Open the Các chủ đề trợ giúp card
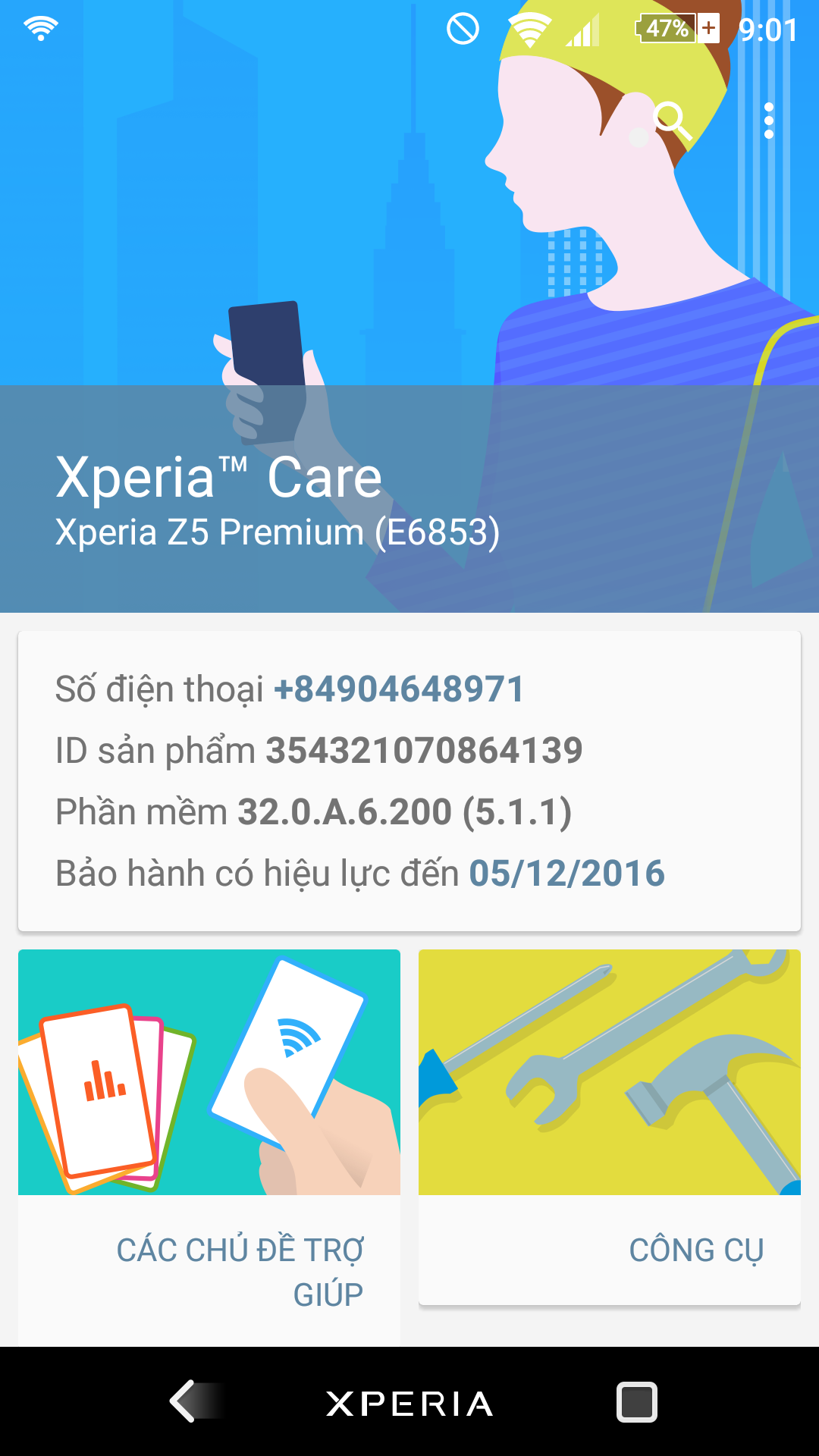Viewport: 819px width, 1456px height. pyautogui.click(x=209, y=1147)
